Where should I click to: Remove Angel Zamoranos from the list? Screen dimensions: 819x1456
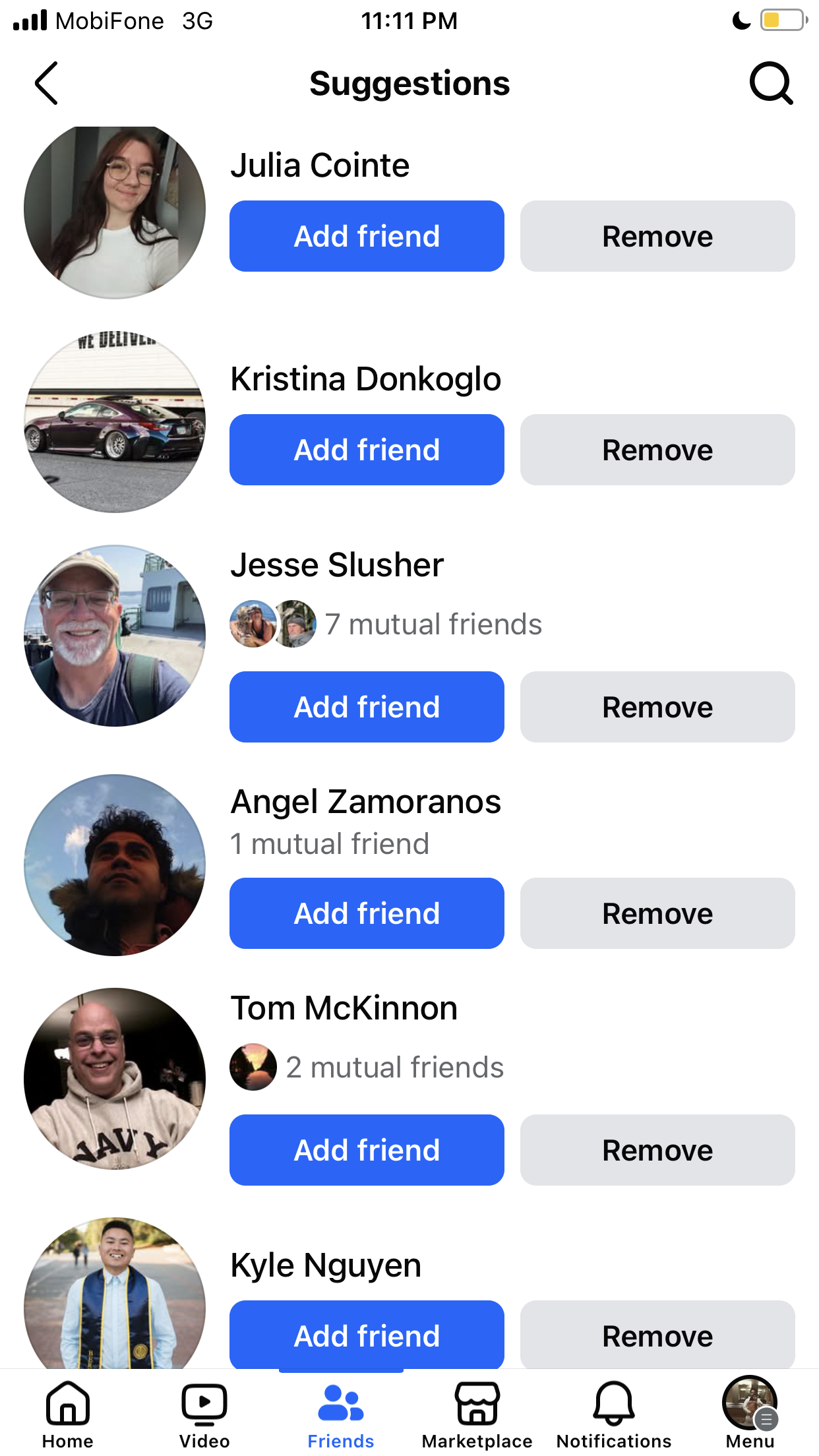point(657,913)
